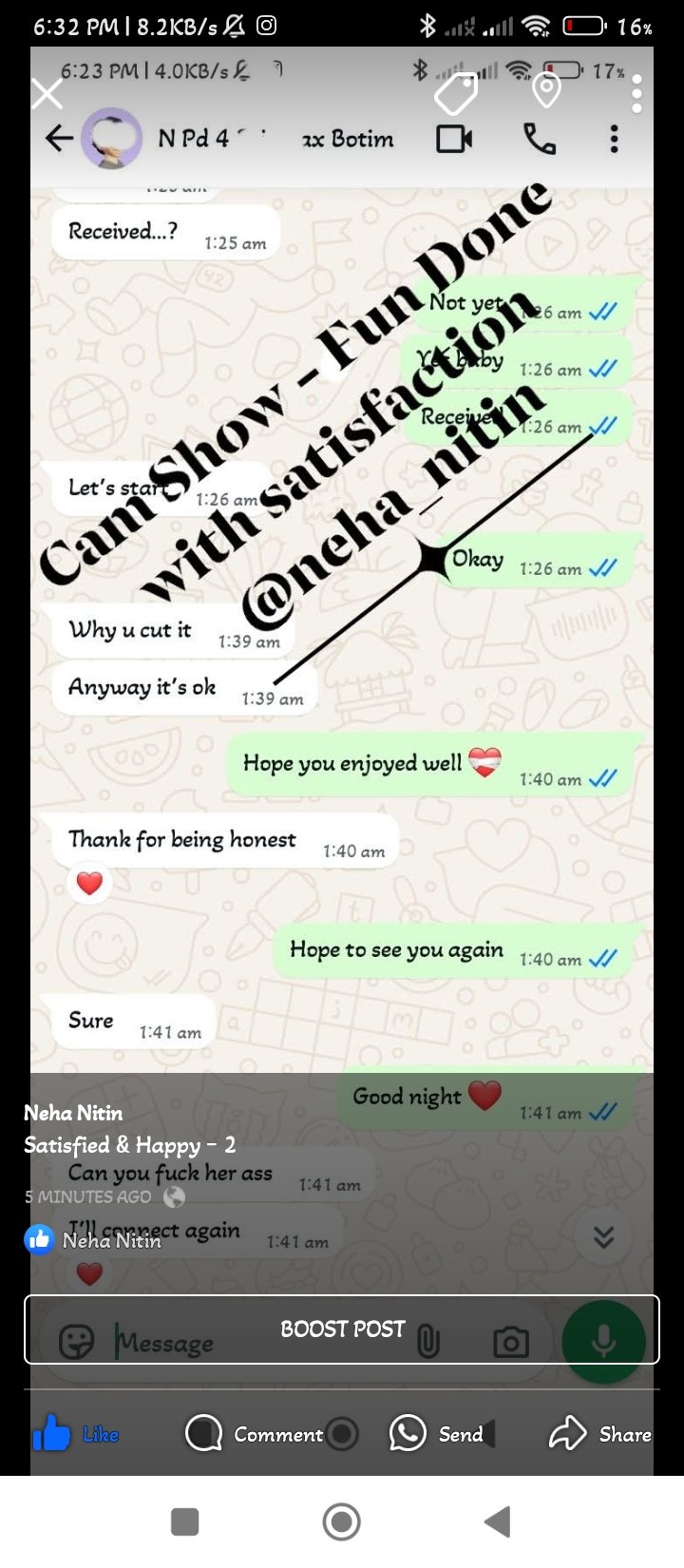The image size is (684, 1568).
Task: Open the location pin icon
Action: (x=546, y=91)
